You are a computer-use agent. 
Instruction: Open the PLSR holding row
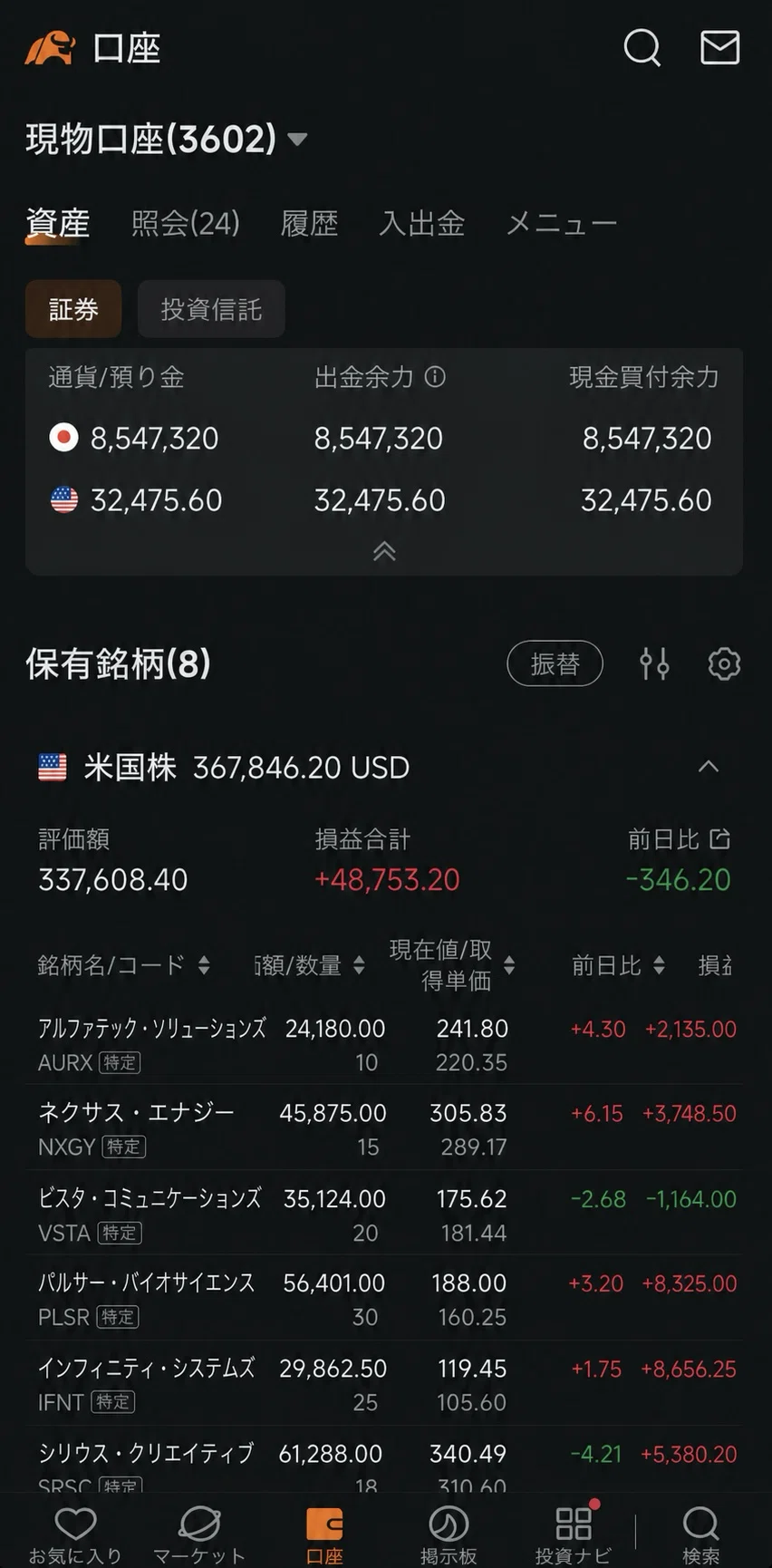point(386,1299)
